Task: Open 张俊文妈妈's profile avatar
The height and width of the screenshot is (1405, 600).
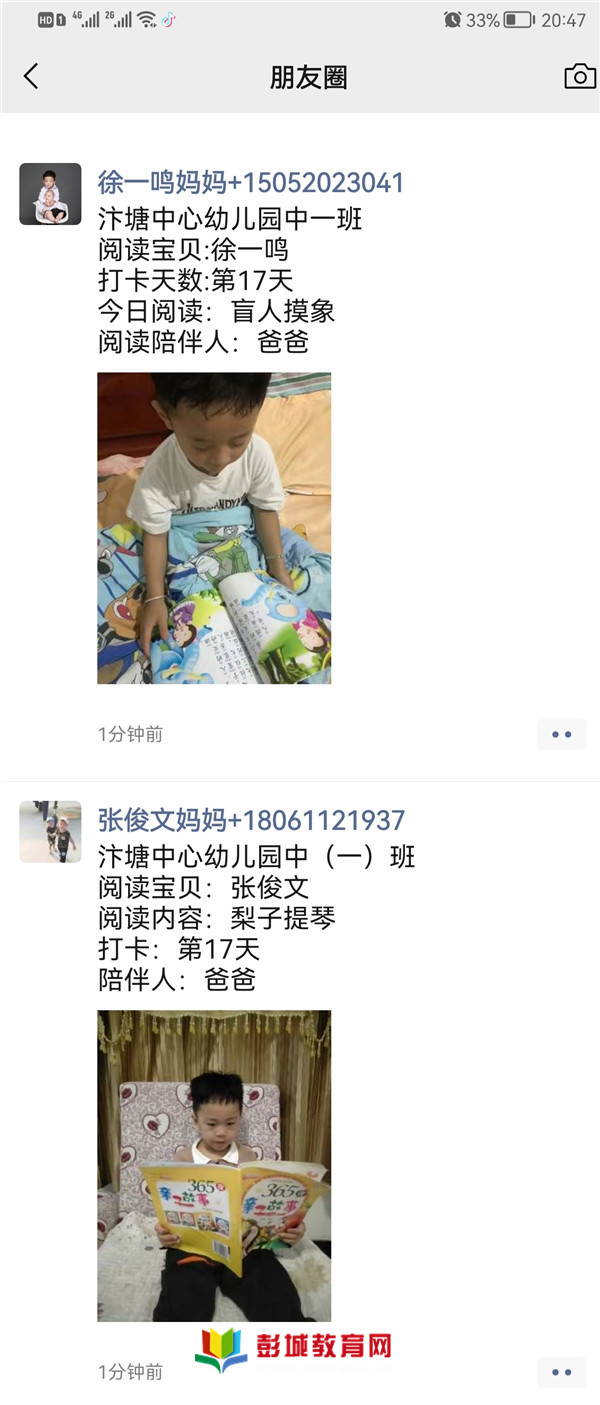Action: [50, 832]
